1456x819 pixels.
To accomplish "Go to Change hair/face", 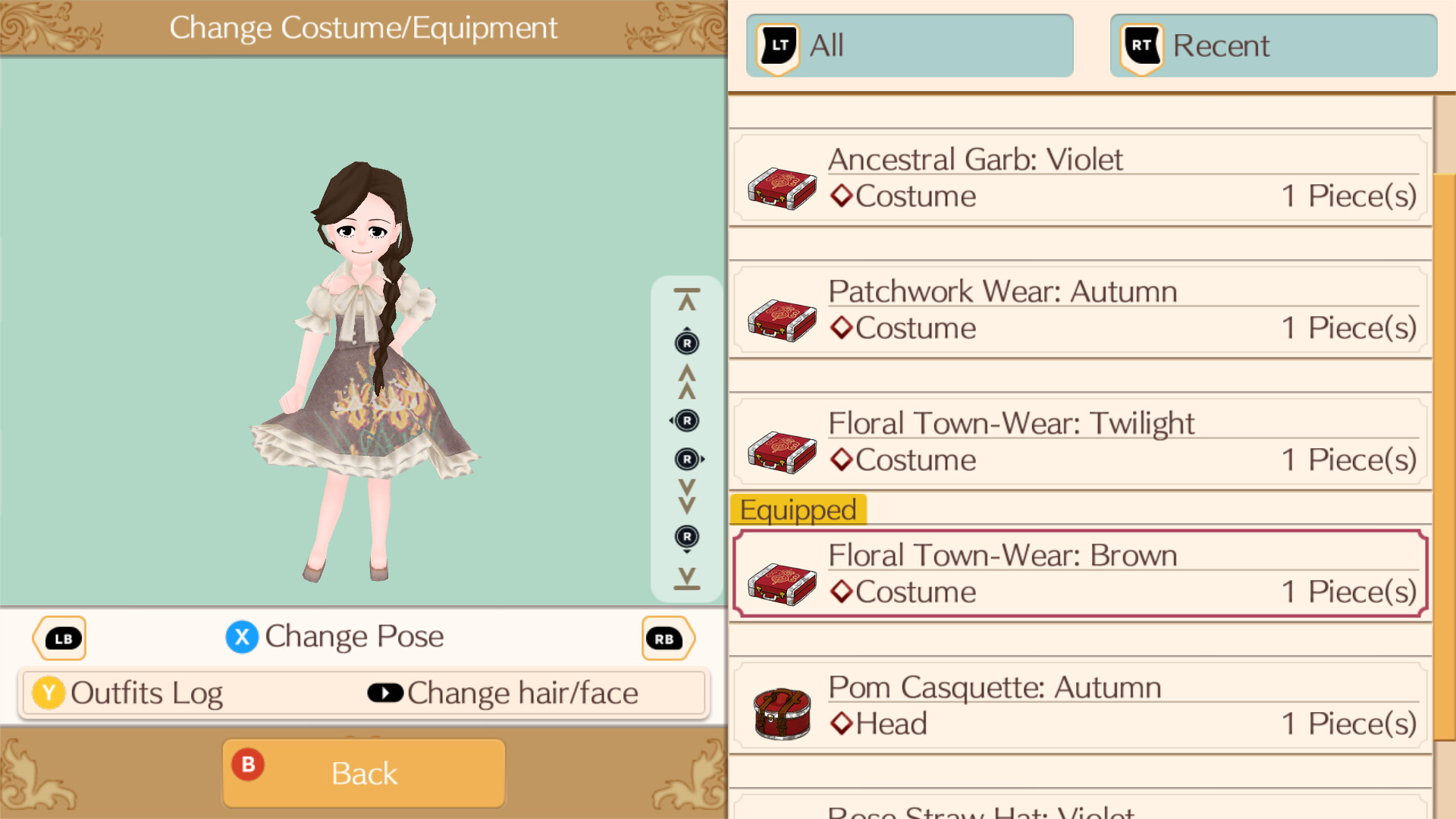I will 504,693.
